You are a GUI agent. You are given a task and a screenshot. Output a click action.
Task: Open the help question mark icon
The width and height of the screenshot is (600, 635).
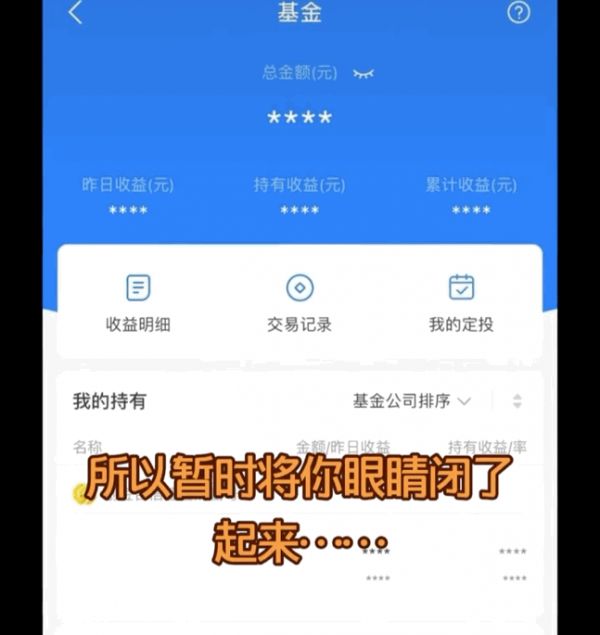pyautogui.click(x=518, y=13)
